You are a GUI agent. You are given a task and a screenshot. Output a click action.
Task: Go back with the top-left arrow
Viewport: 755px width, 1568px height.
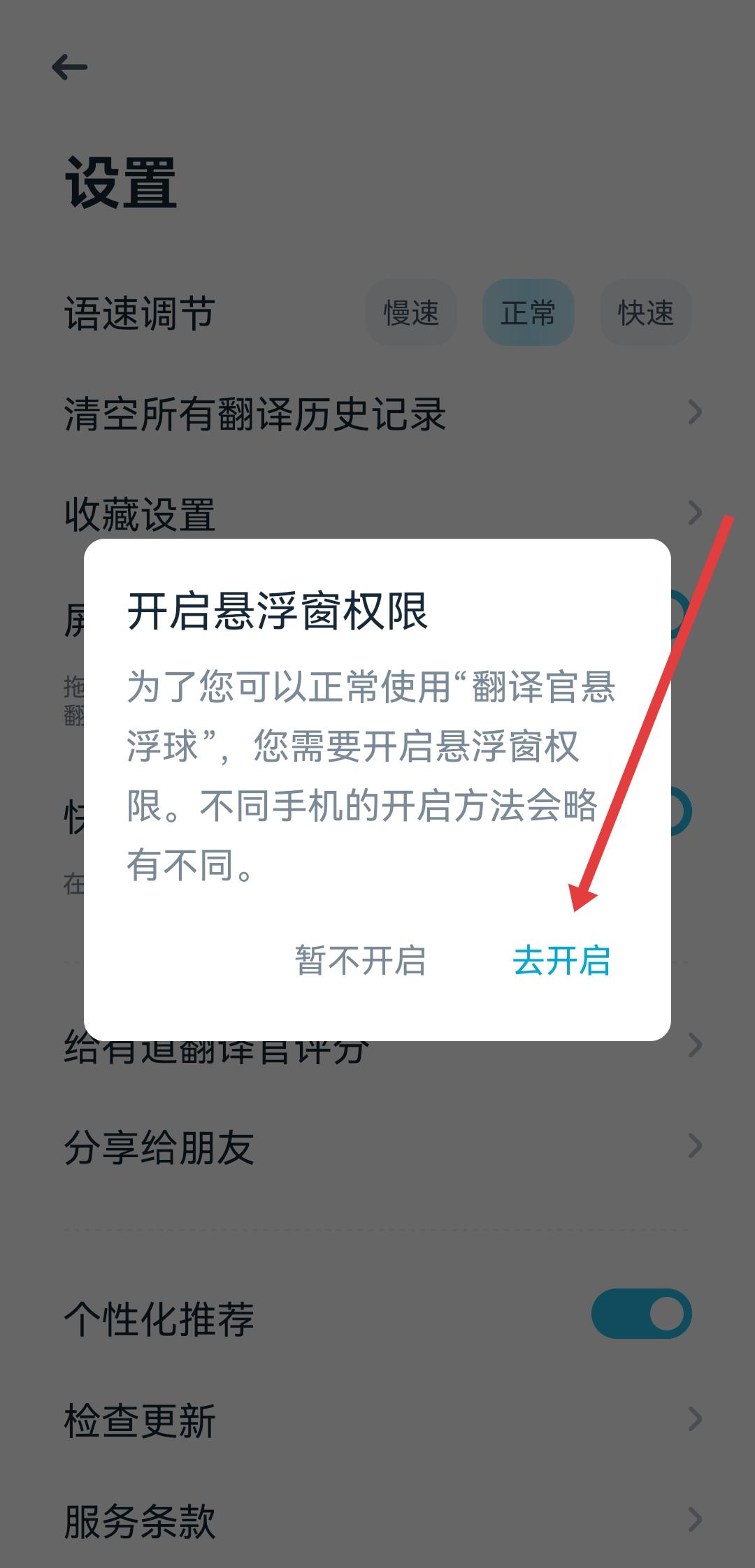69,68
